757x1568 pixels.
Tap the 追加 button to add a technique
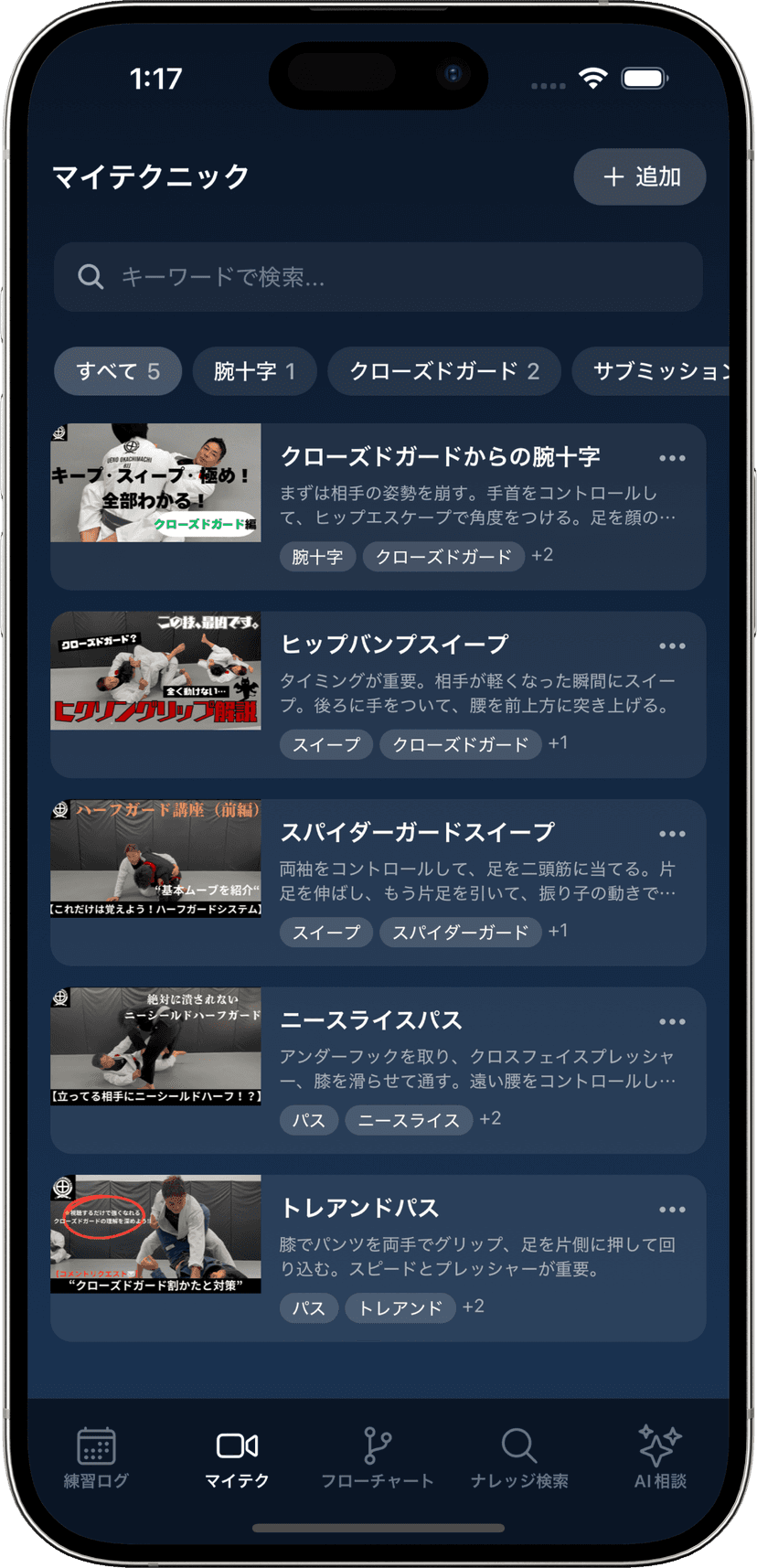[x=639, y=176]
